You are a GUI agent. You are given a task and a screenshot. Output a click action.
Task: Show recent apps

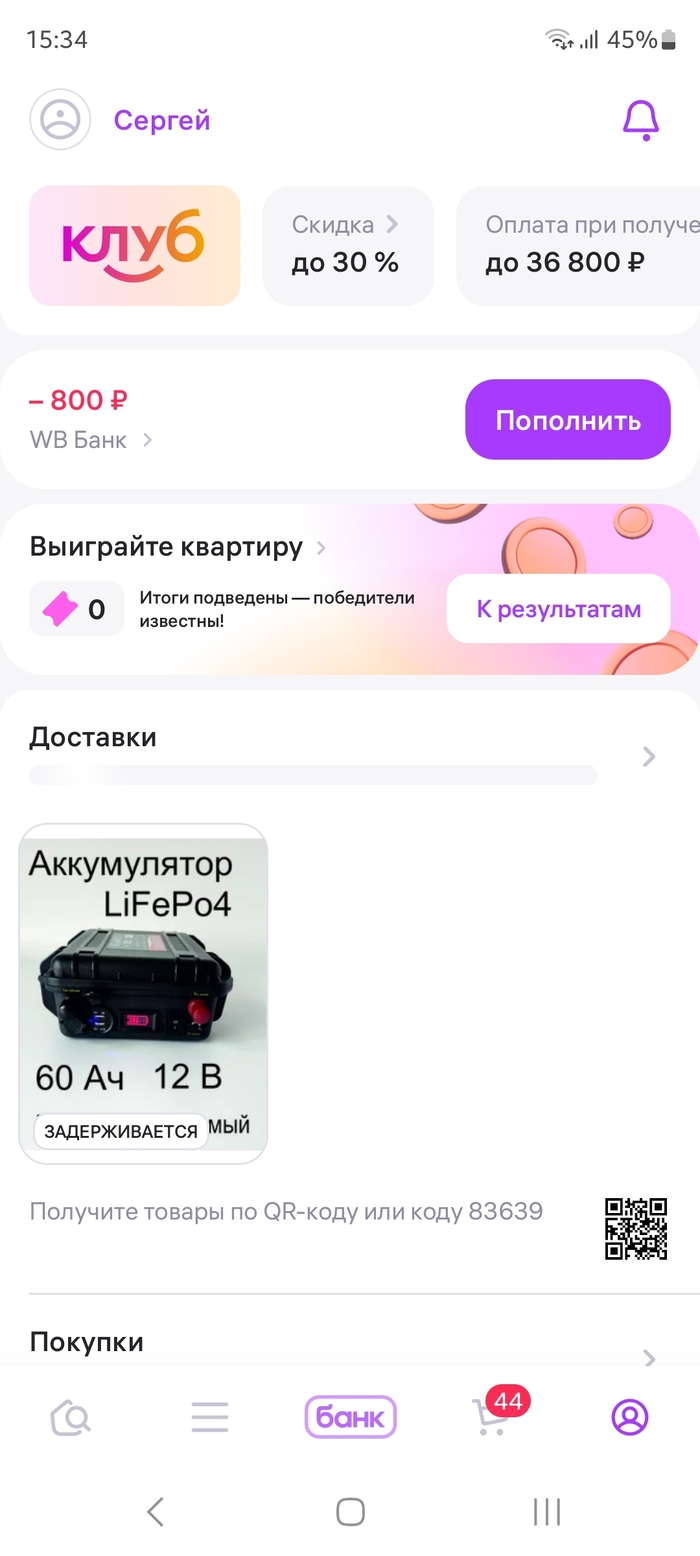point(546,1511)
